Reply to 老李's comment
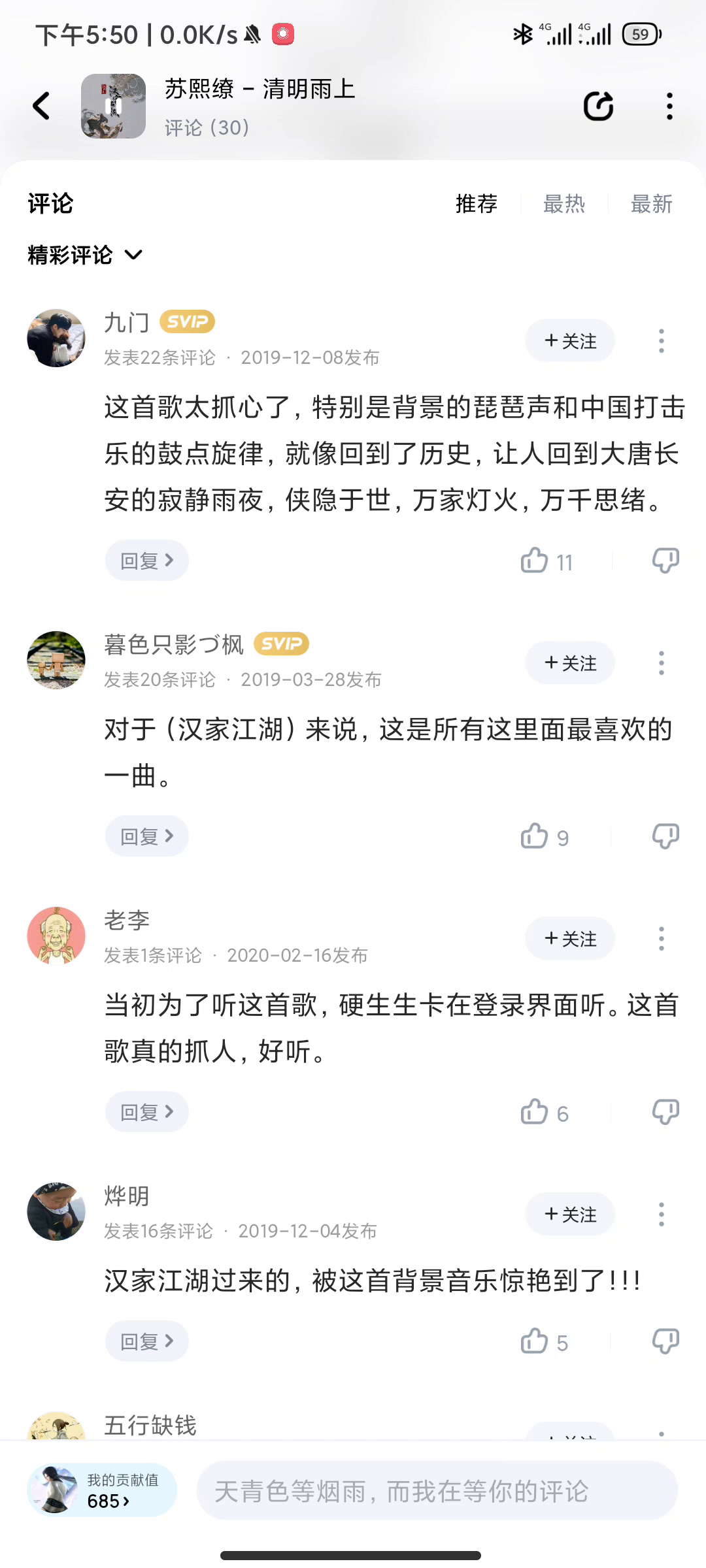 pyautogui.click(x=146, y=1112)
